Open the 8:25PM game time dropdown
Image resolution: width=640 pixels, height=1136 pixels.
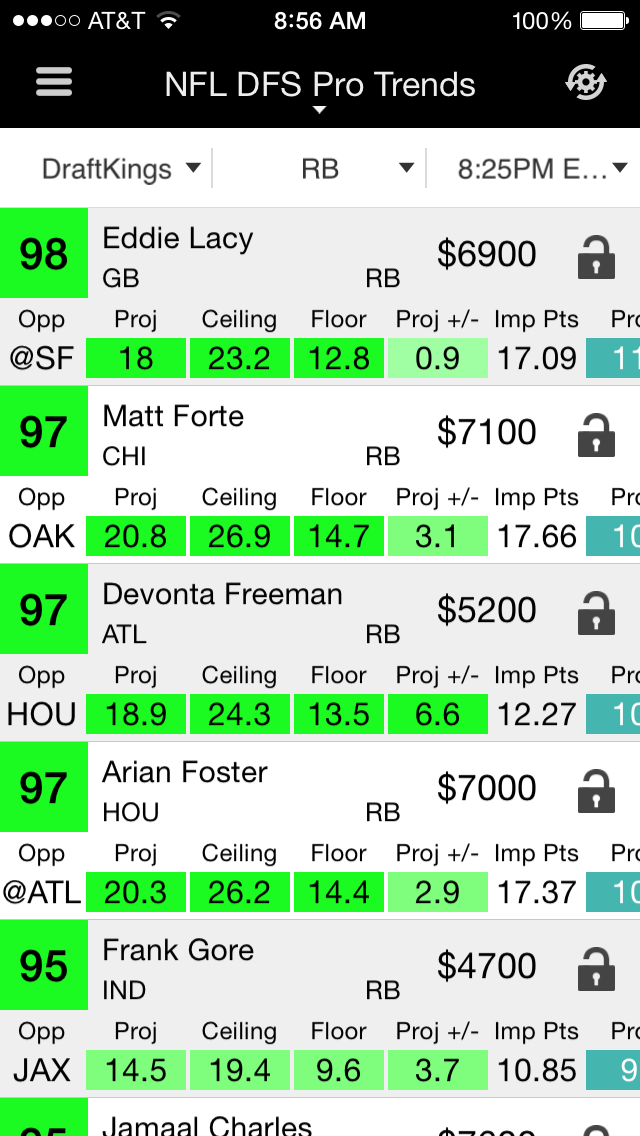[541, 169]
